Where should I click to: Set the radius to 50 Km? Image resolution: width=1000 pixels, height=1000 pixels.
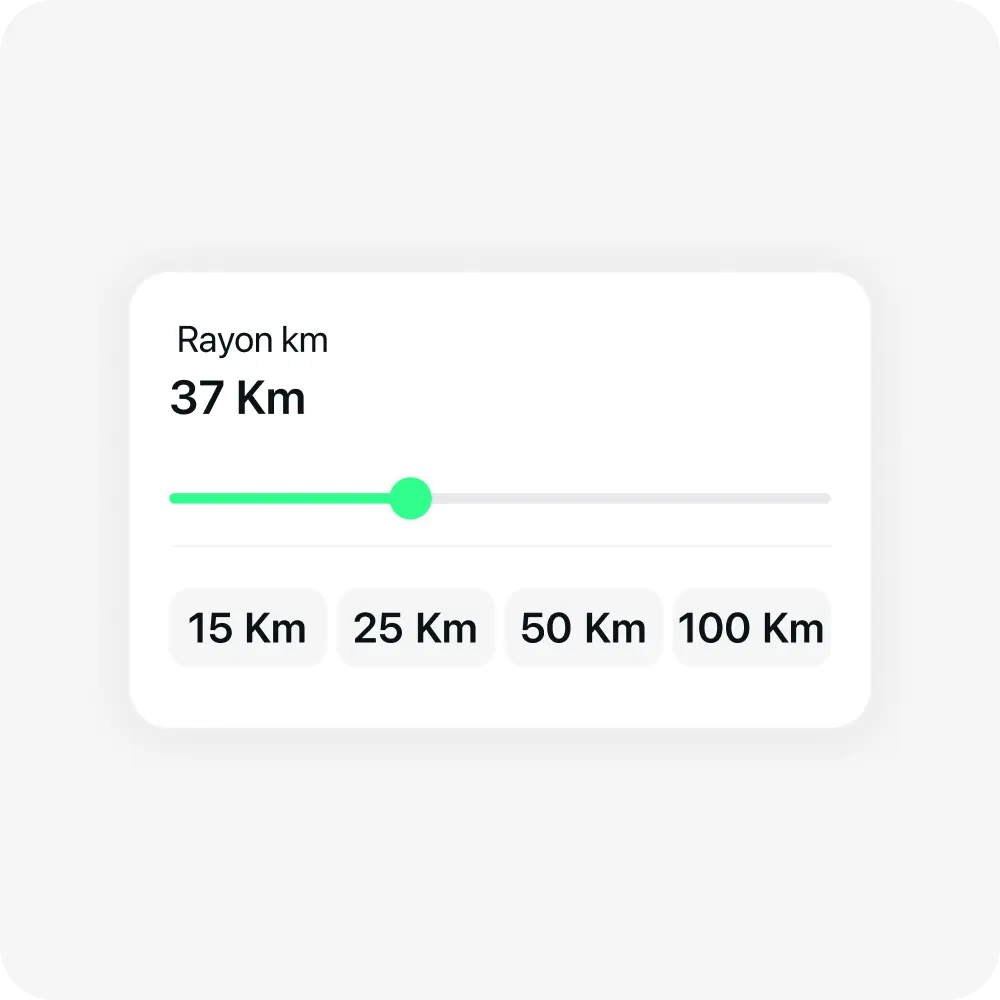tap(583, 628)
